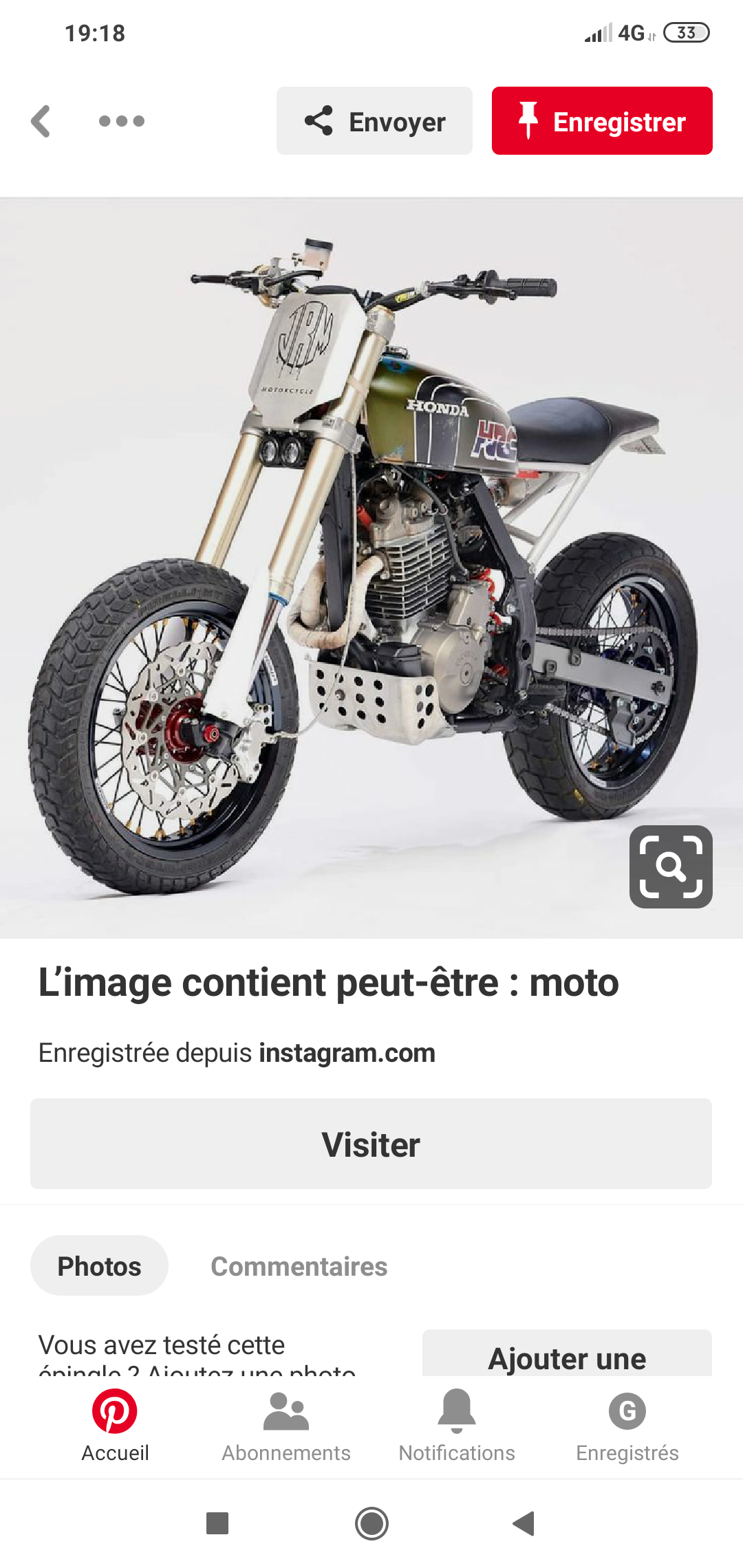Viewport: 743px width, 1568px height.
Task: Switch to the Commentaires tab
Action: [x=299, y=1266]
